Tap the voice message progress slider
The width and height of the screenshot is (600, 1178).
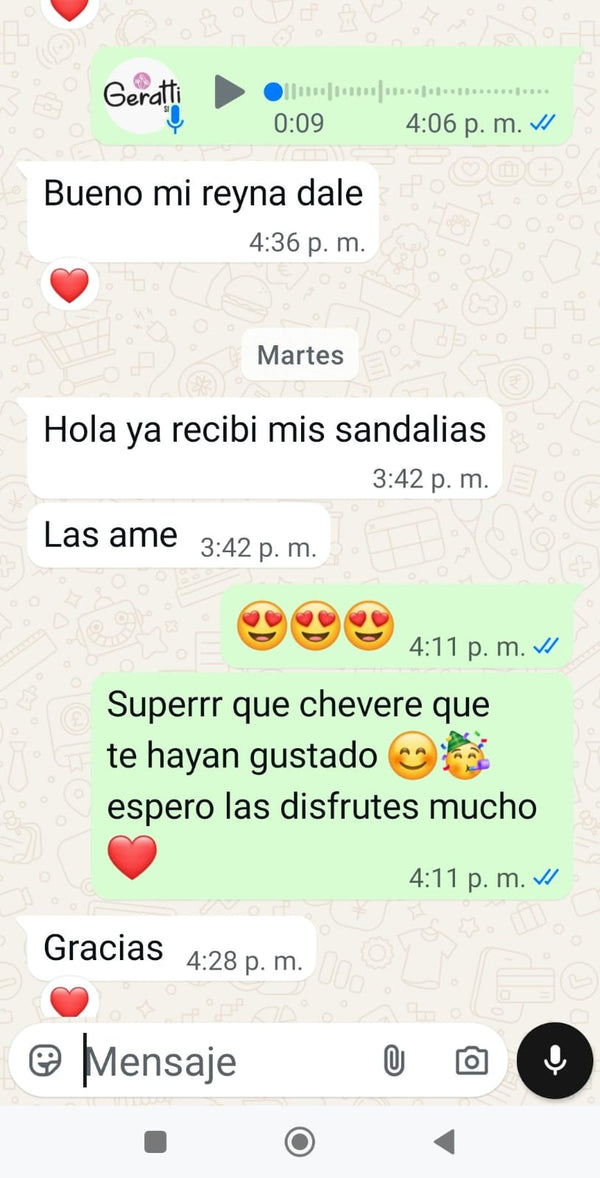click(410, 92)
